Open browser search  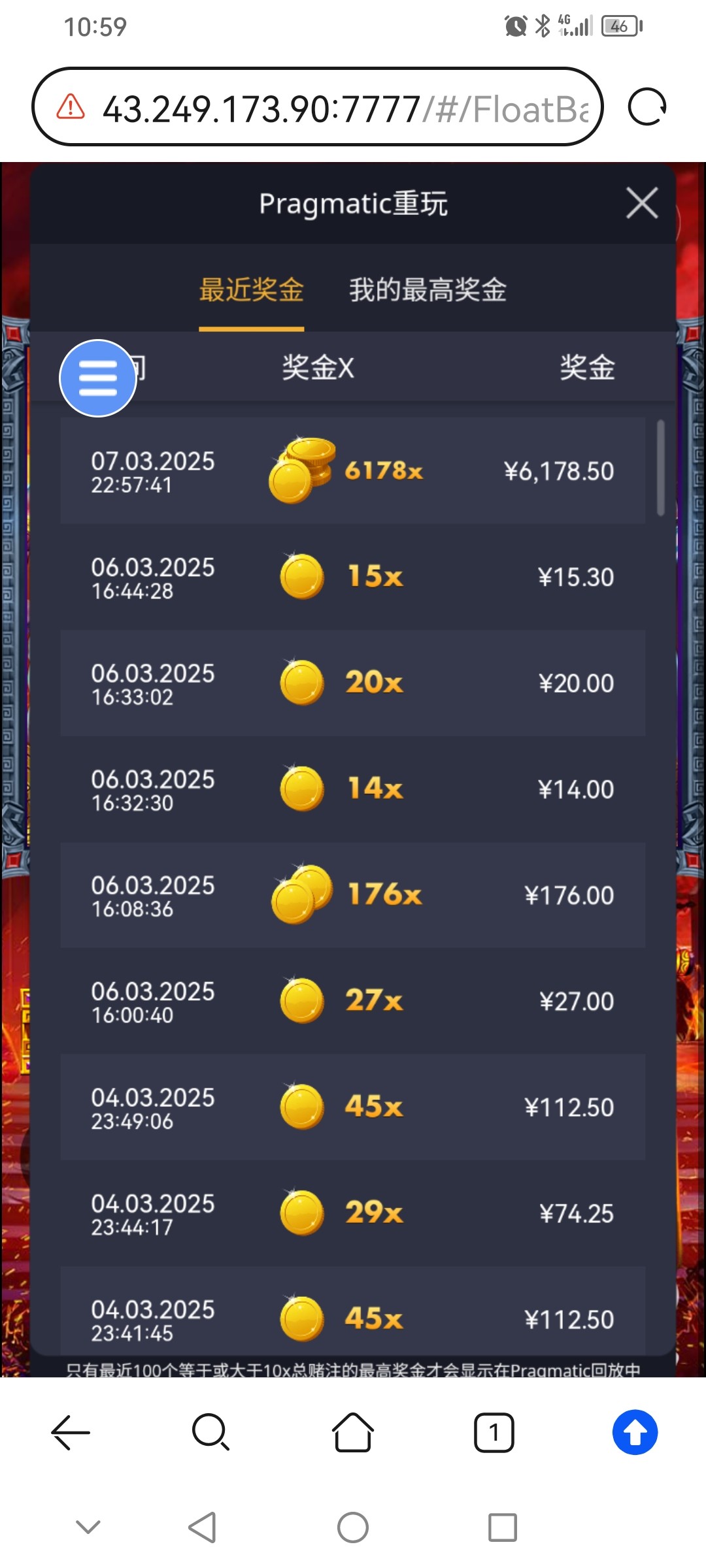pos(211,1433)
